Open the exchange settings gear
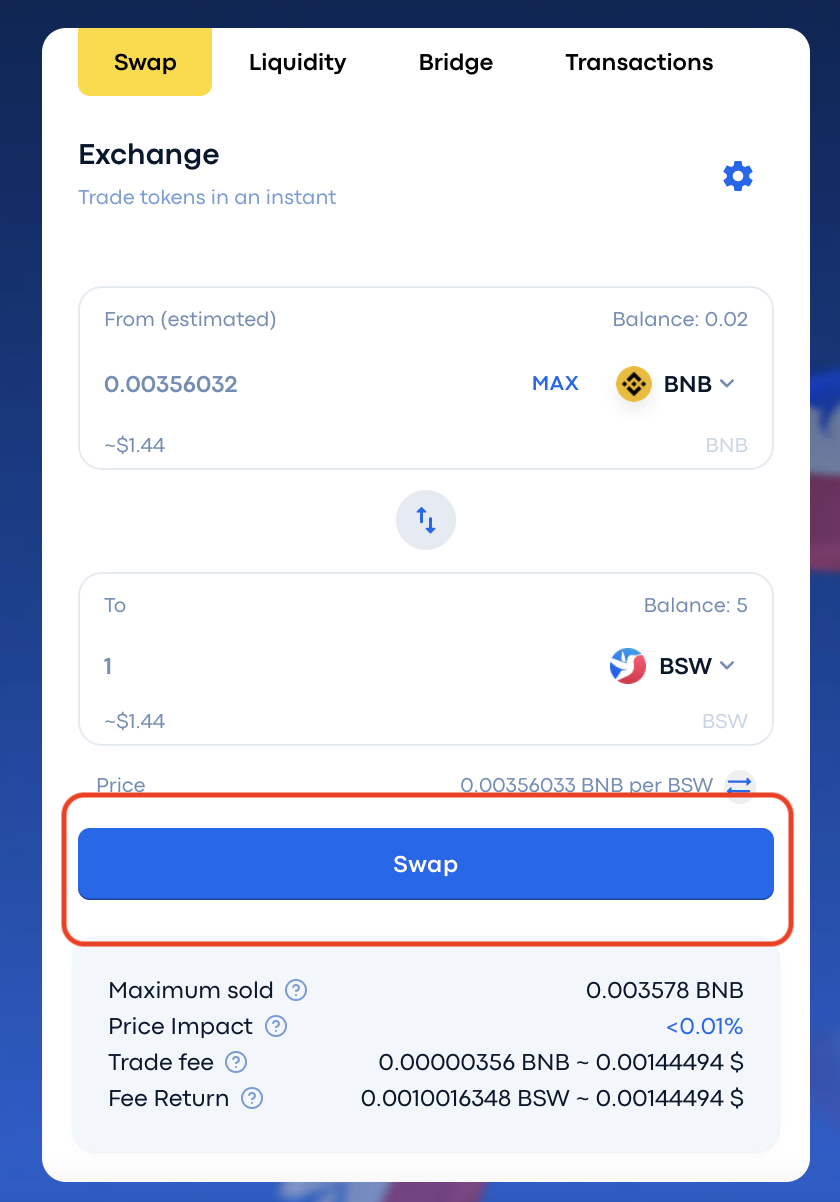The width and height of the screenshot is (840, 1202). click(x=738, y=177)
